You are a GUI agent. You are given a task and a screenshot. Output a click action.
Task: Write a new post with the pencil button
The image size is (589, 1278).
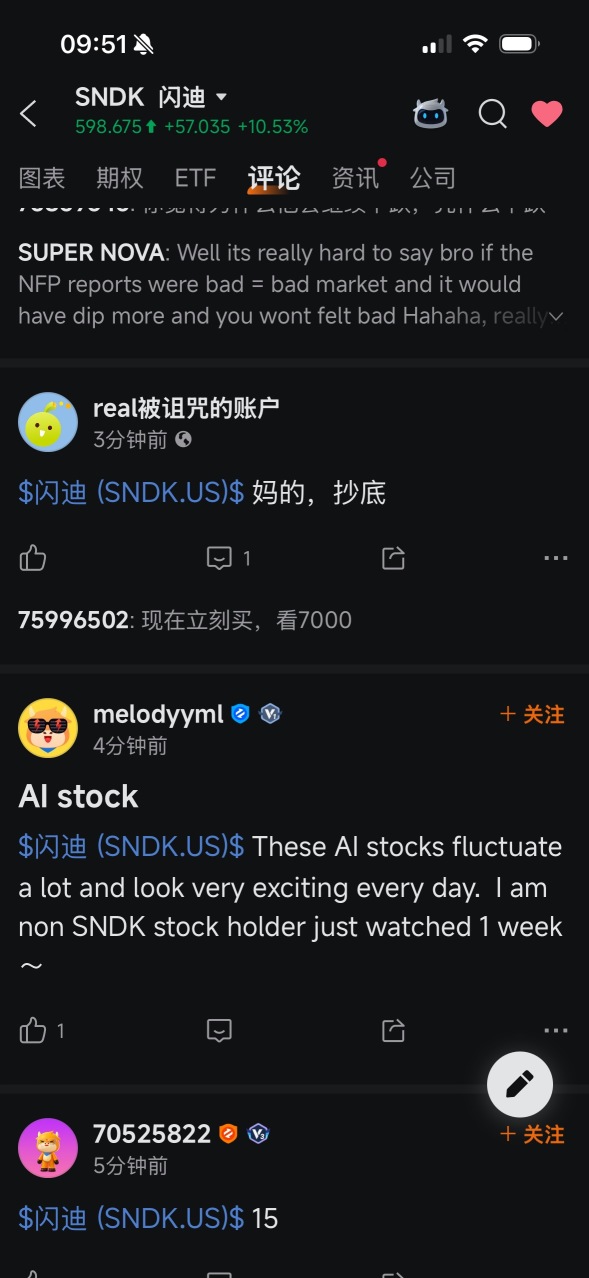[520, 1084]
